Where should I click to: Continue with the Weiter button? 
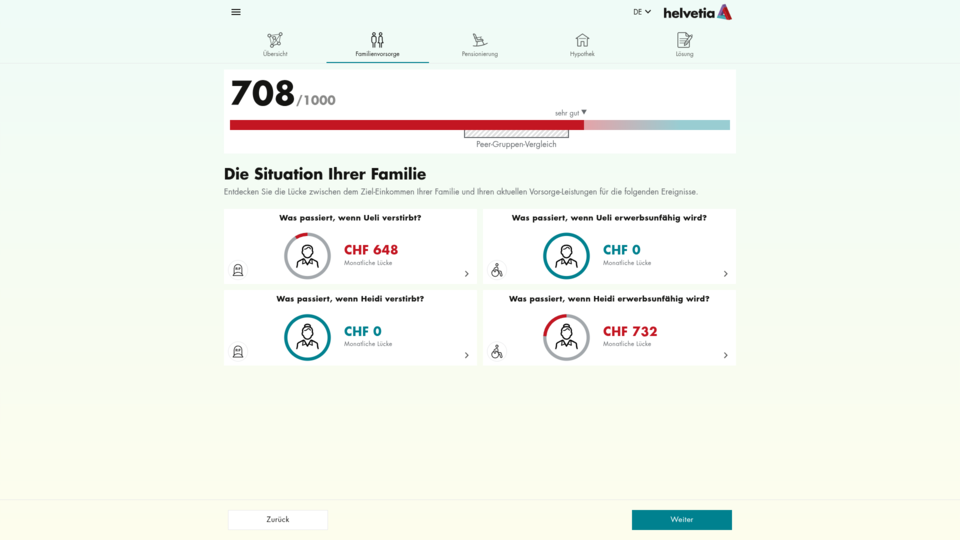coord(681,520)
